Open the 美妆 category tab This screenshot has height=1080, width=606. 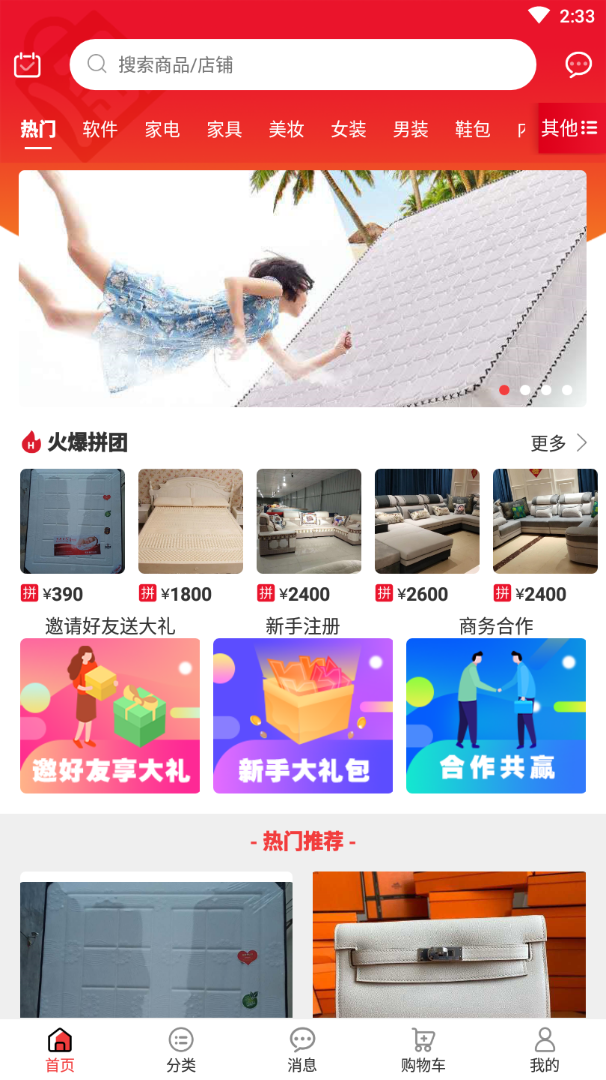coord(286,129)
